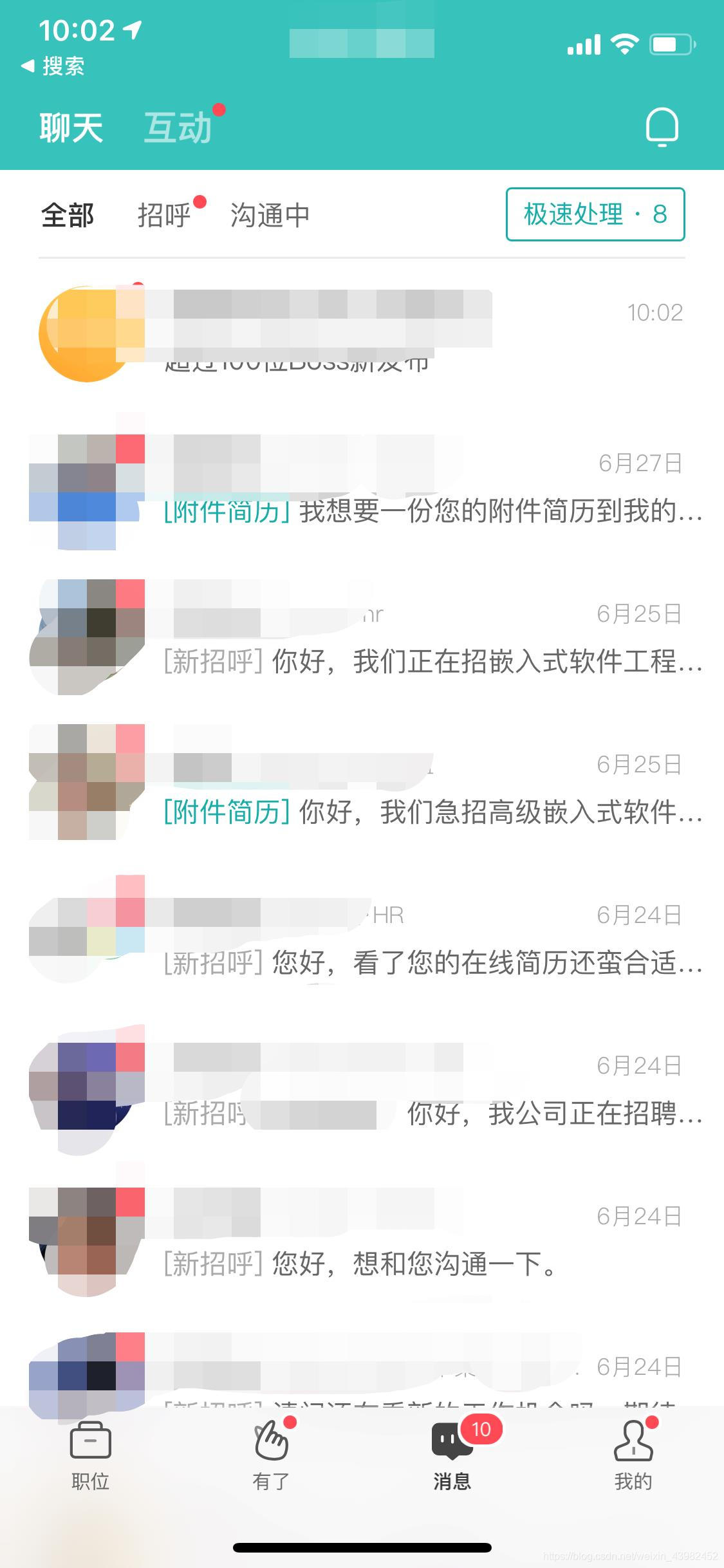
Task: Select the 聊天 tab
Action: point(71,127)
